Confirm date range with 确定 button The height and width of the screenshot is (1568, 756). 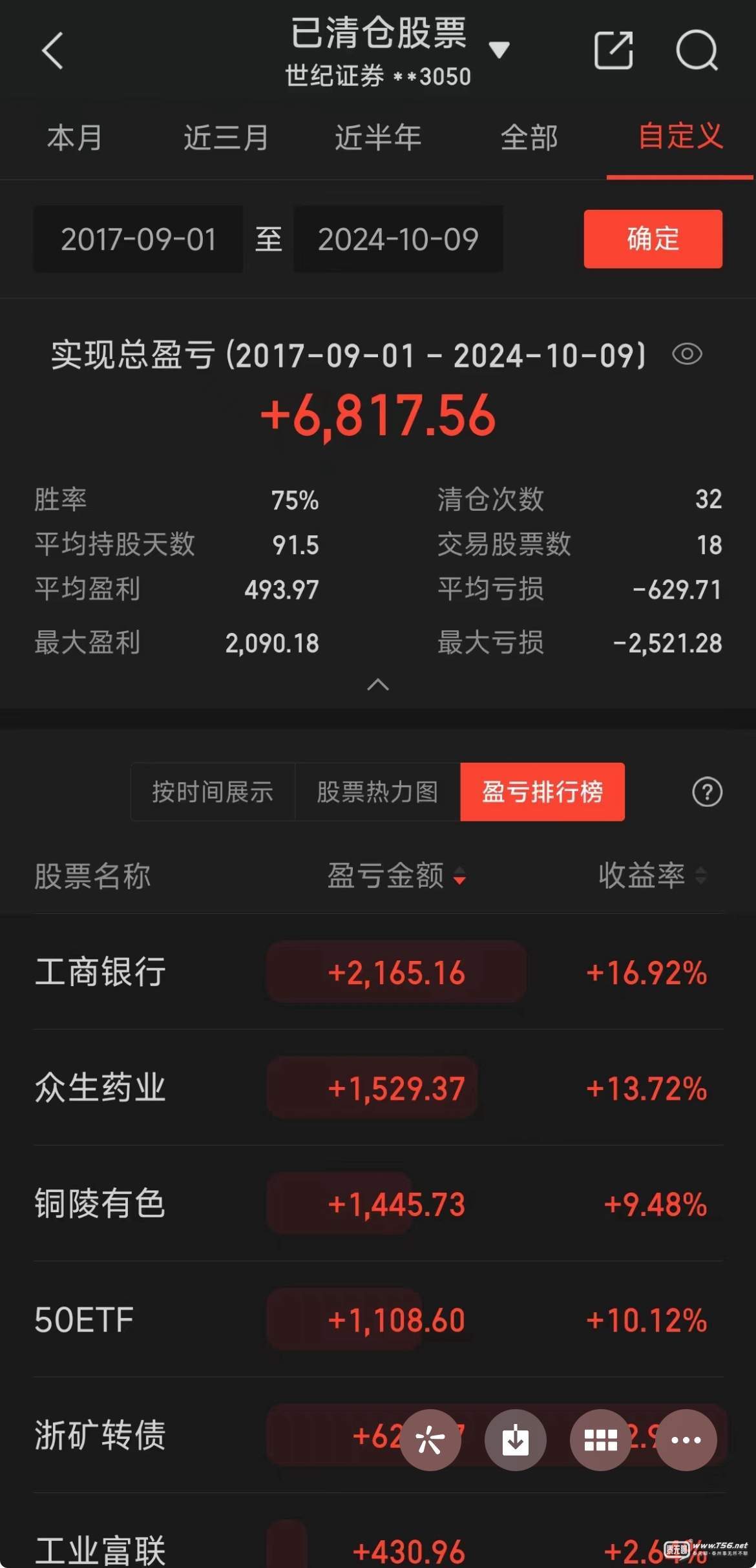653,239
